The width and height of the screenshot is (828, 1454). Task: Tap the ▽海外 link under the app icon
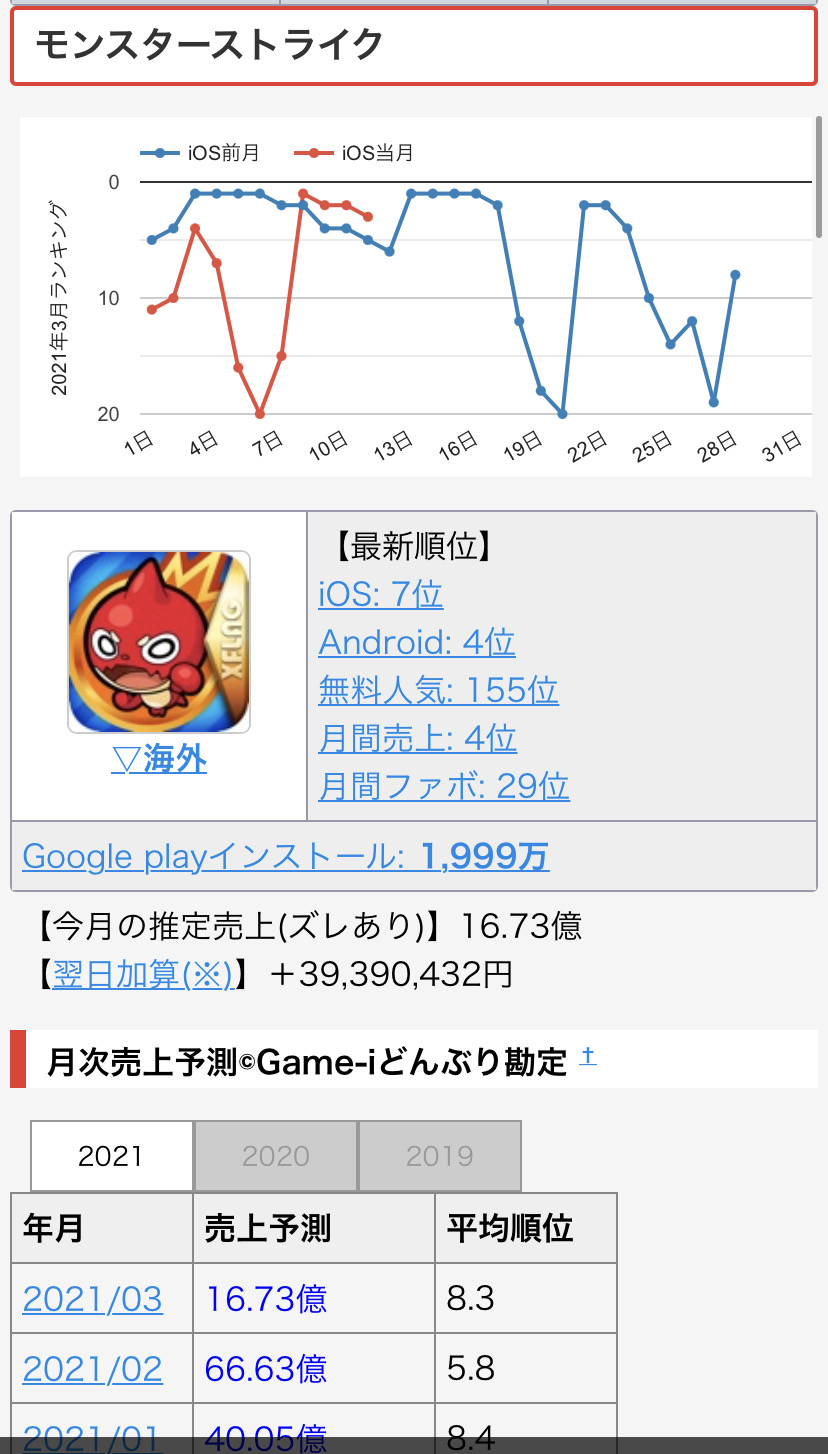pos(159,760)
